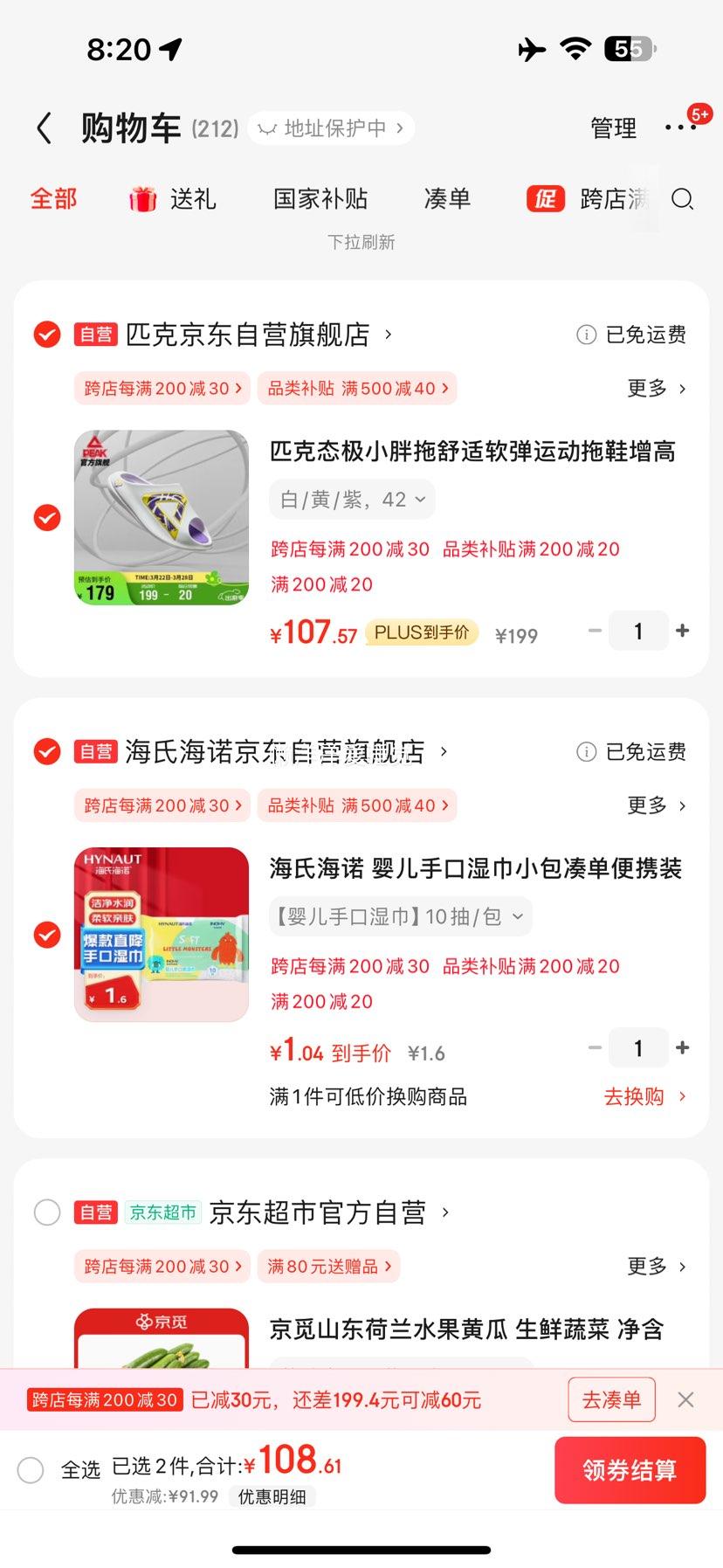Viewport: 723px width, 1568px height.
Task: Increase the slippers quantity with the plus stepper
Action: [683, 630]
